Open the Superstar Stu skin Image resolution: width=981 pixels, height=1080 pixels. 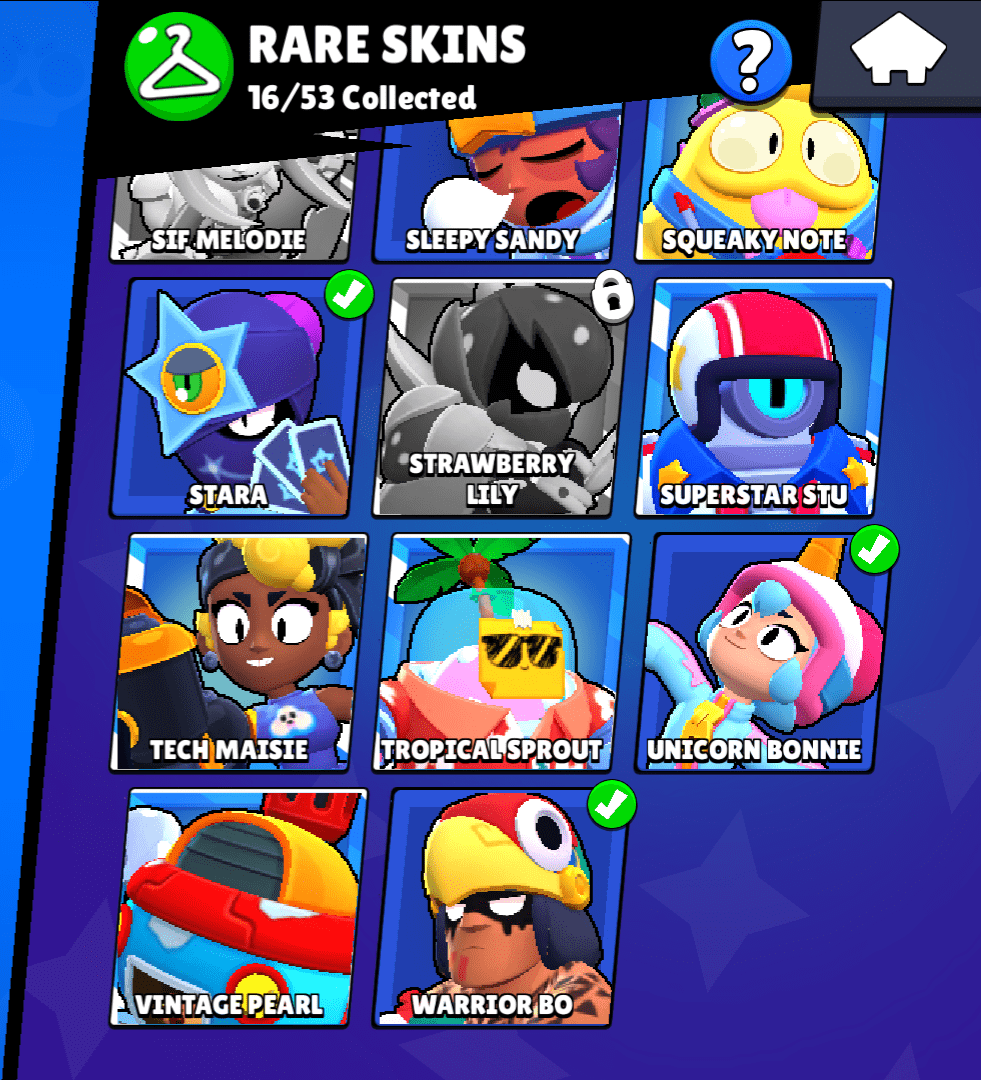(762, 397)
